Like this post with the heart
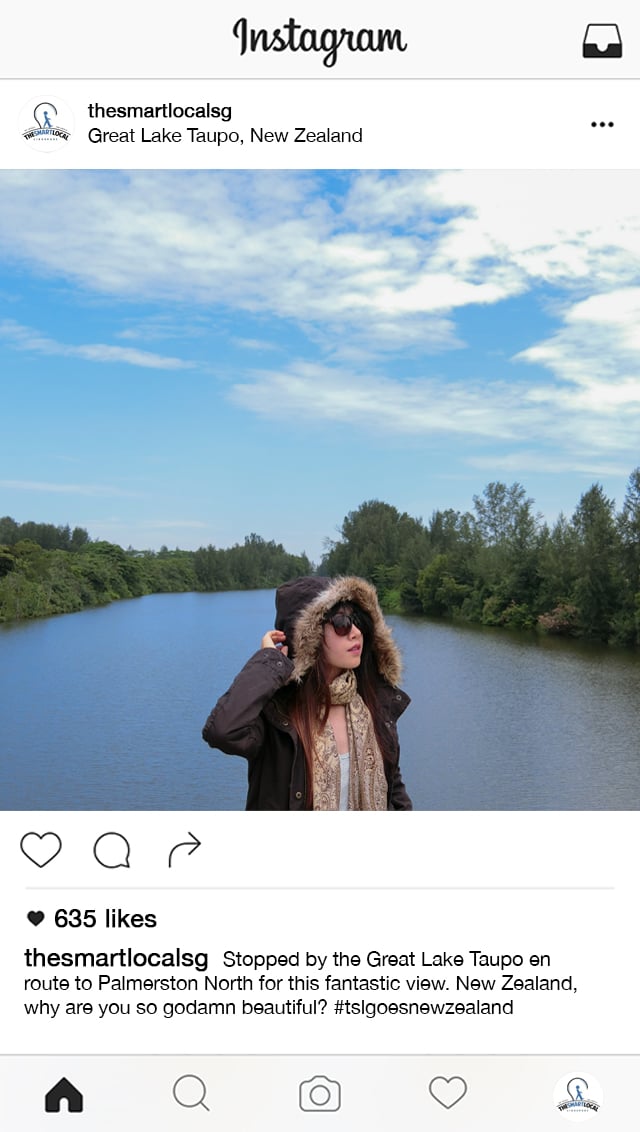 point(41,850)
